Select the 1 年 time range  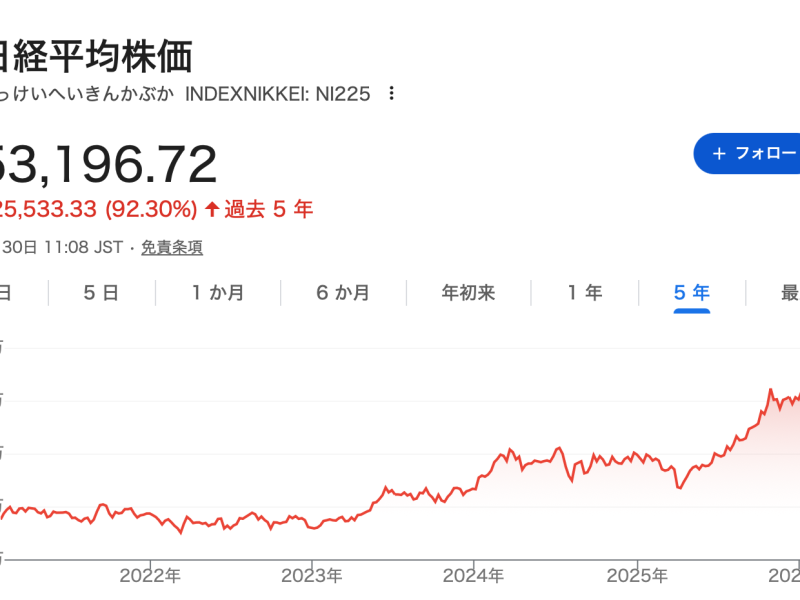[585, 293]
